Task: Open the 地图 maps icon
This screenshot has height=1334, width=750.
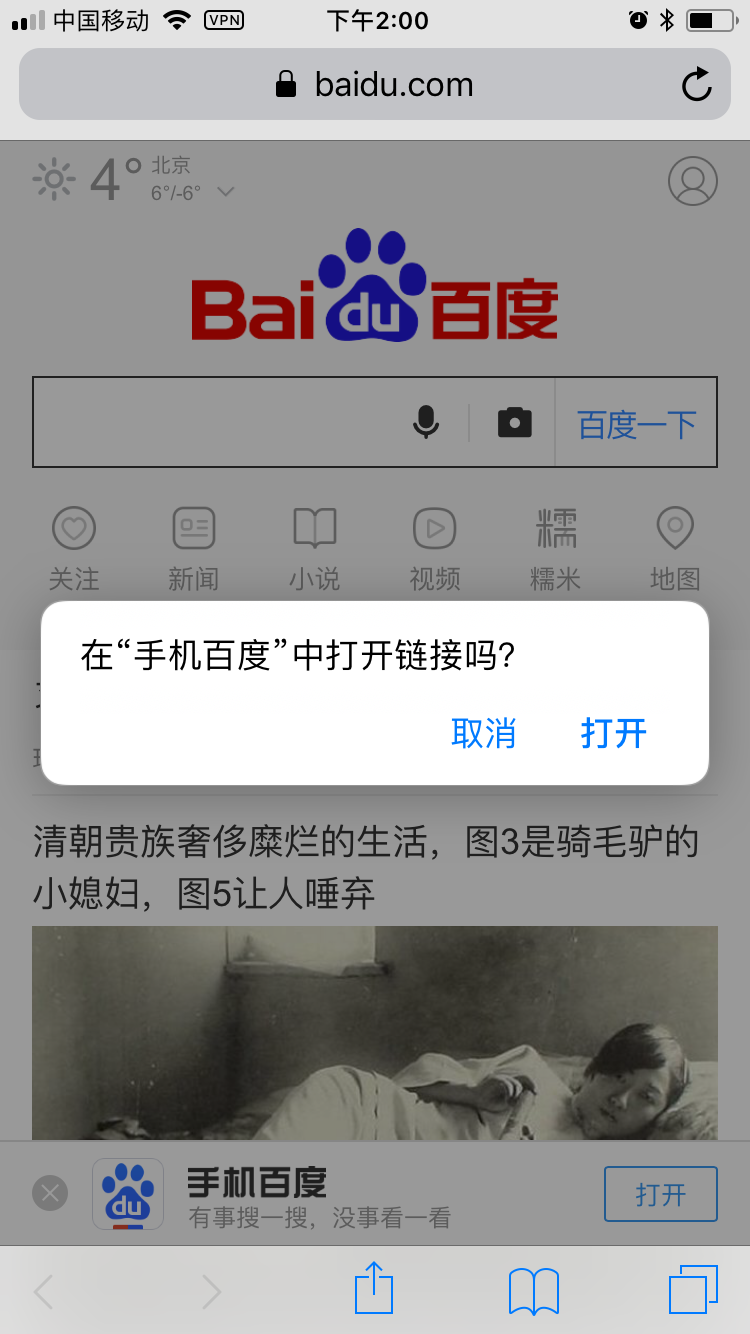Action: 674,527
